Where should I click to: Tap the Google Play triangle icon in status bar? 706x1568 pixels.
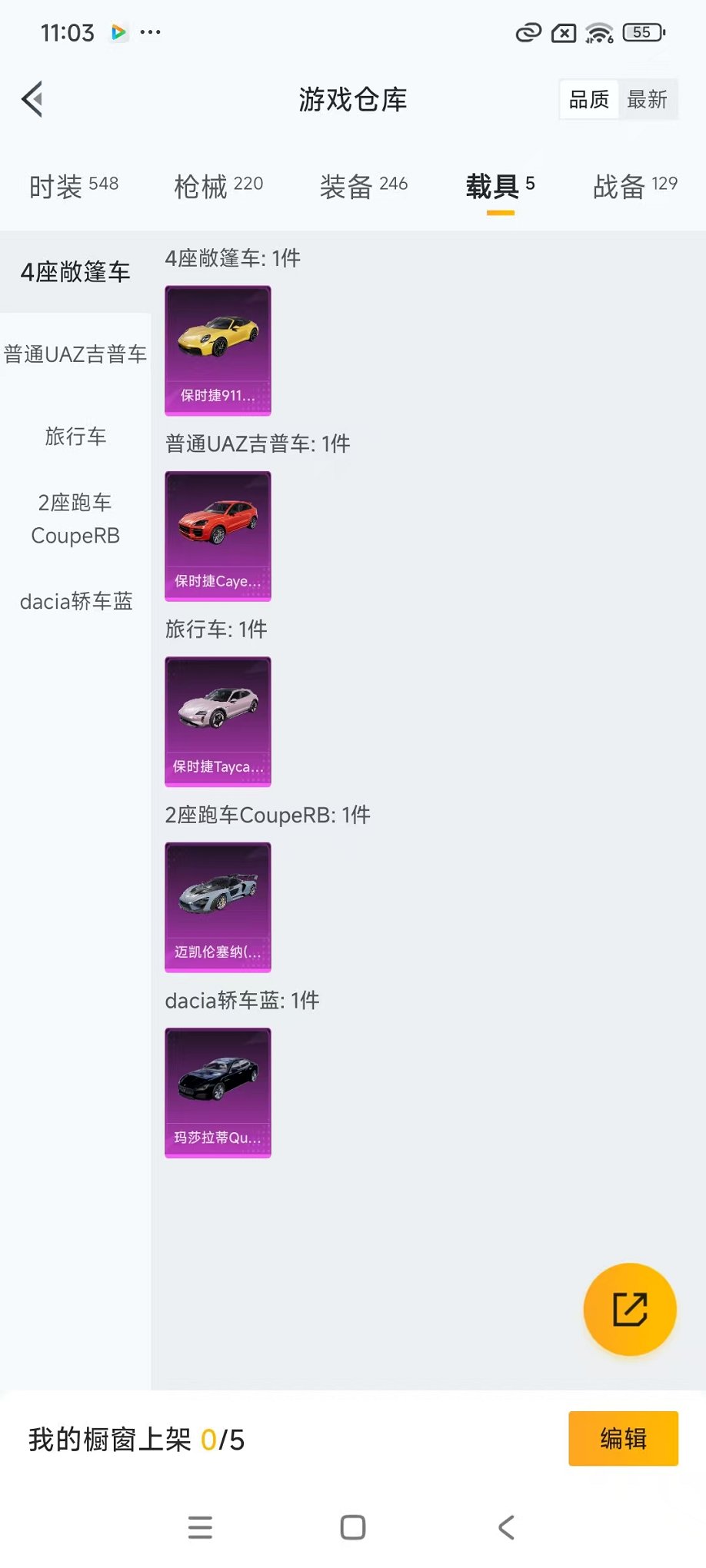click(x=118, y=32)
